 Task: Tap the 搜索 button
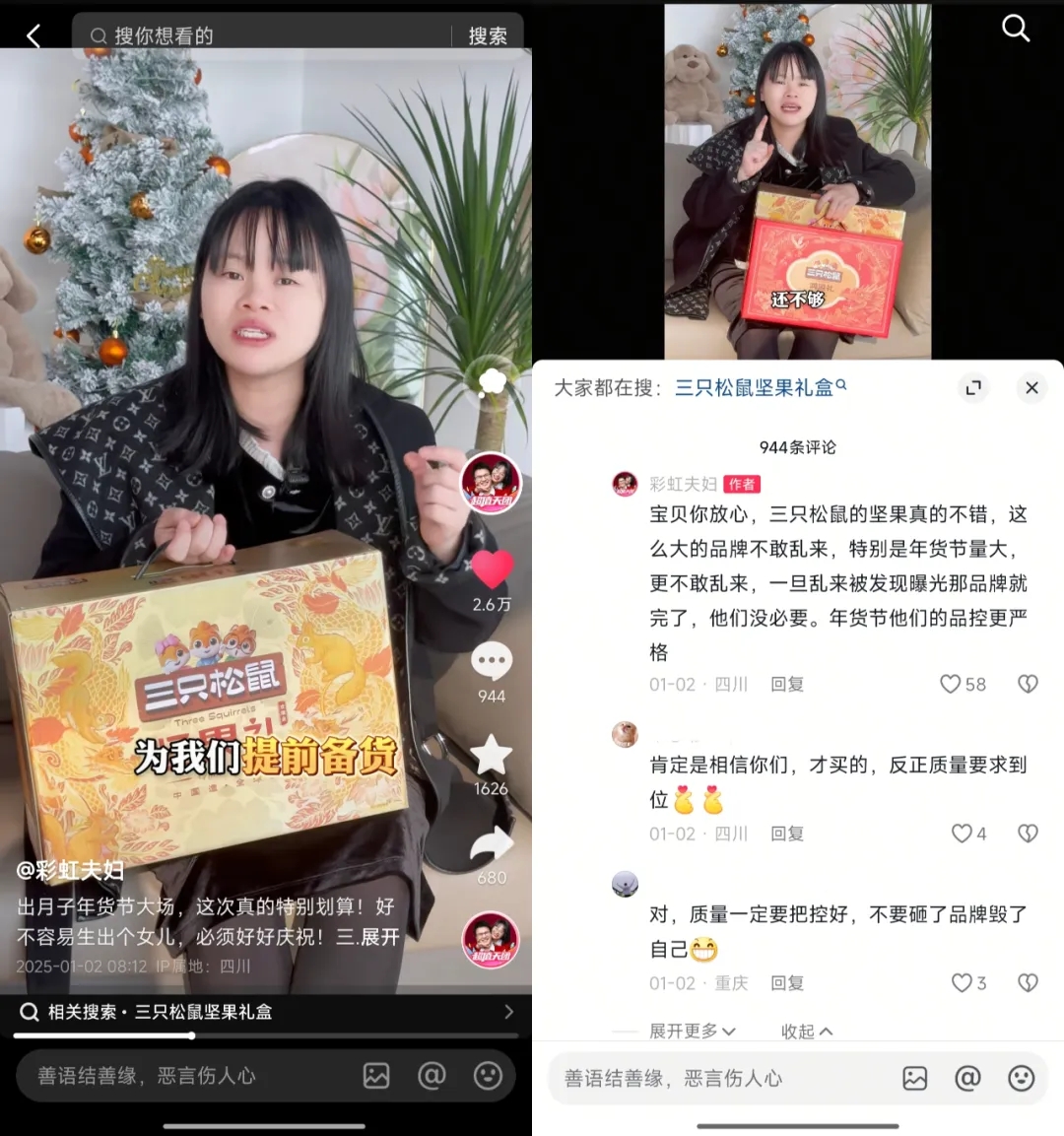click(488, 36)
